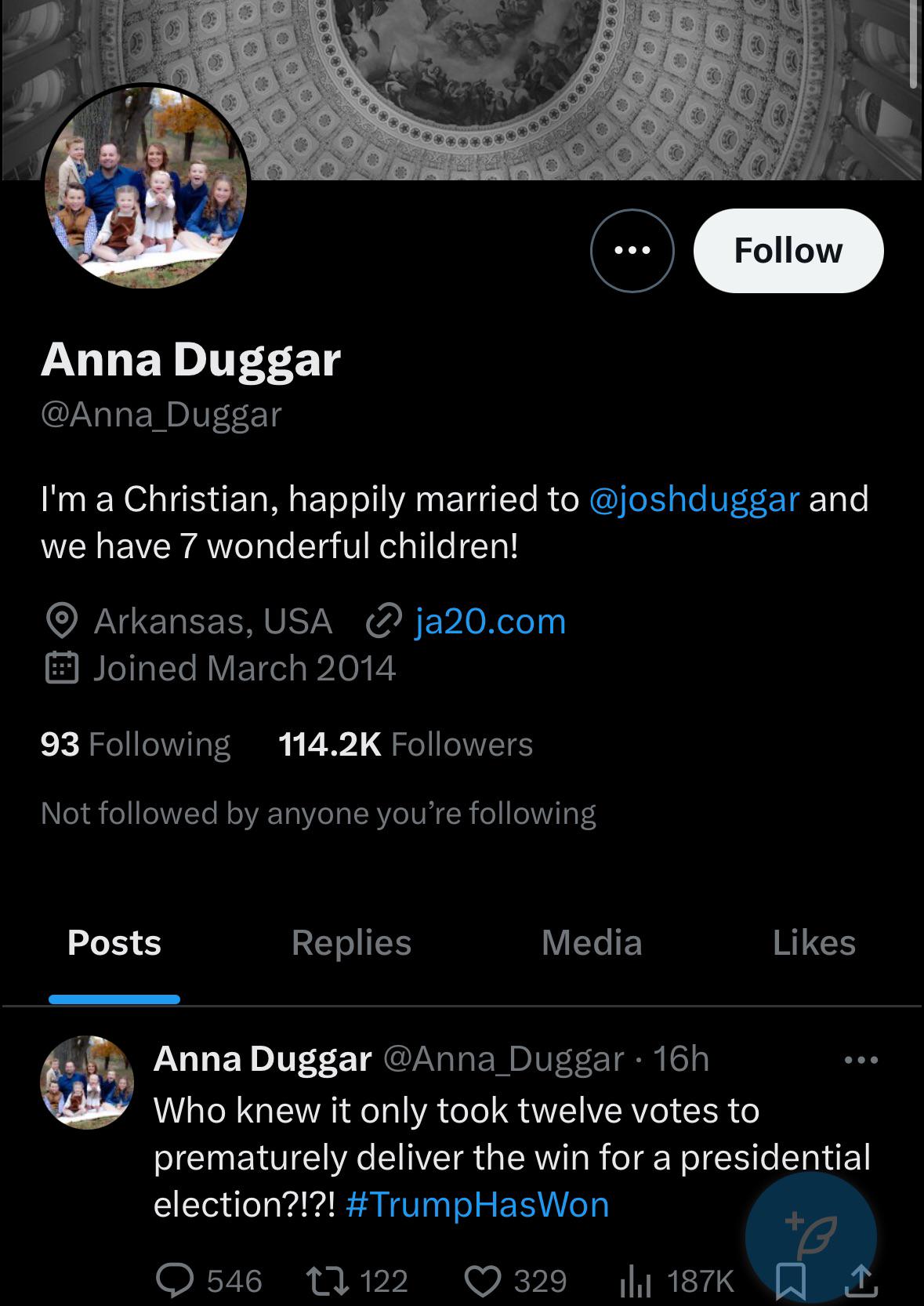Follow Anna Duggar's account
Viewport: 924px width, 1306px height.
788,251
